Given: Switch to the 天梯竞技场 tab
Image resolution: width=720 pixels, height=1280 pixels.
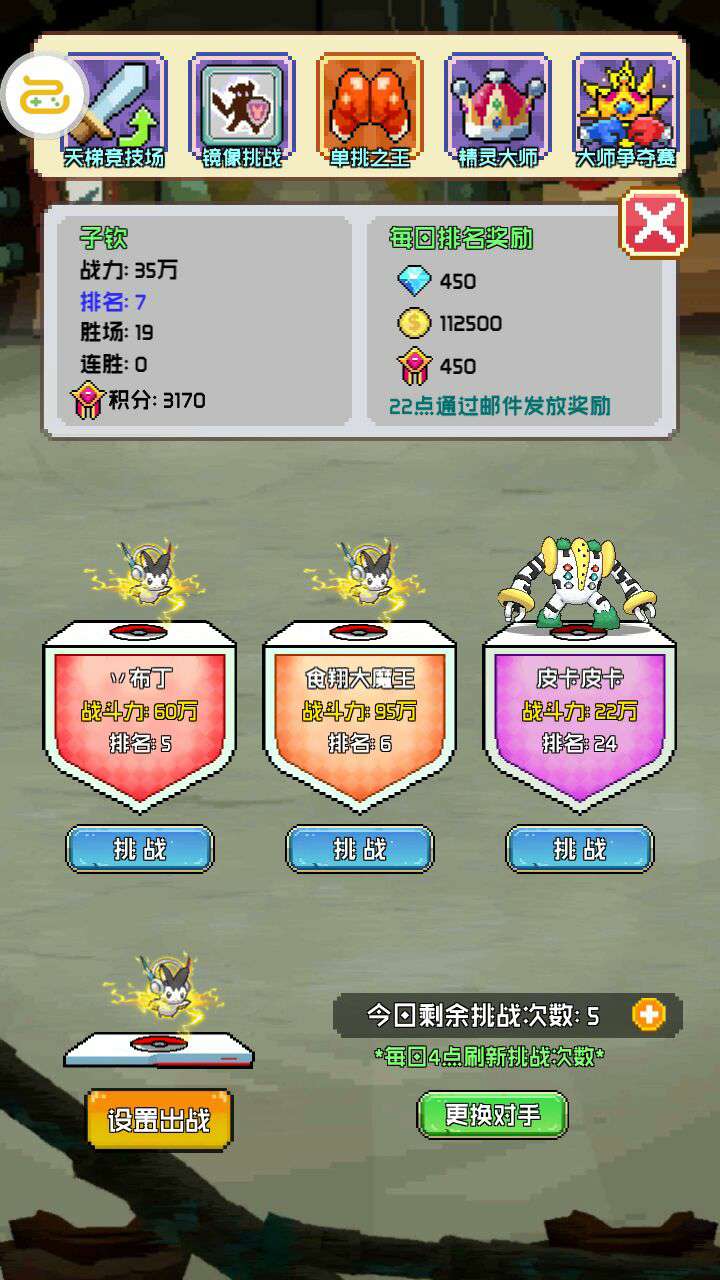Looking at the screenshot, I should (114, 111).
